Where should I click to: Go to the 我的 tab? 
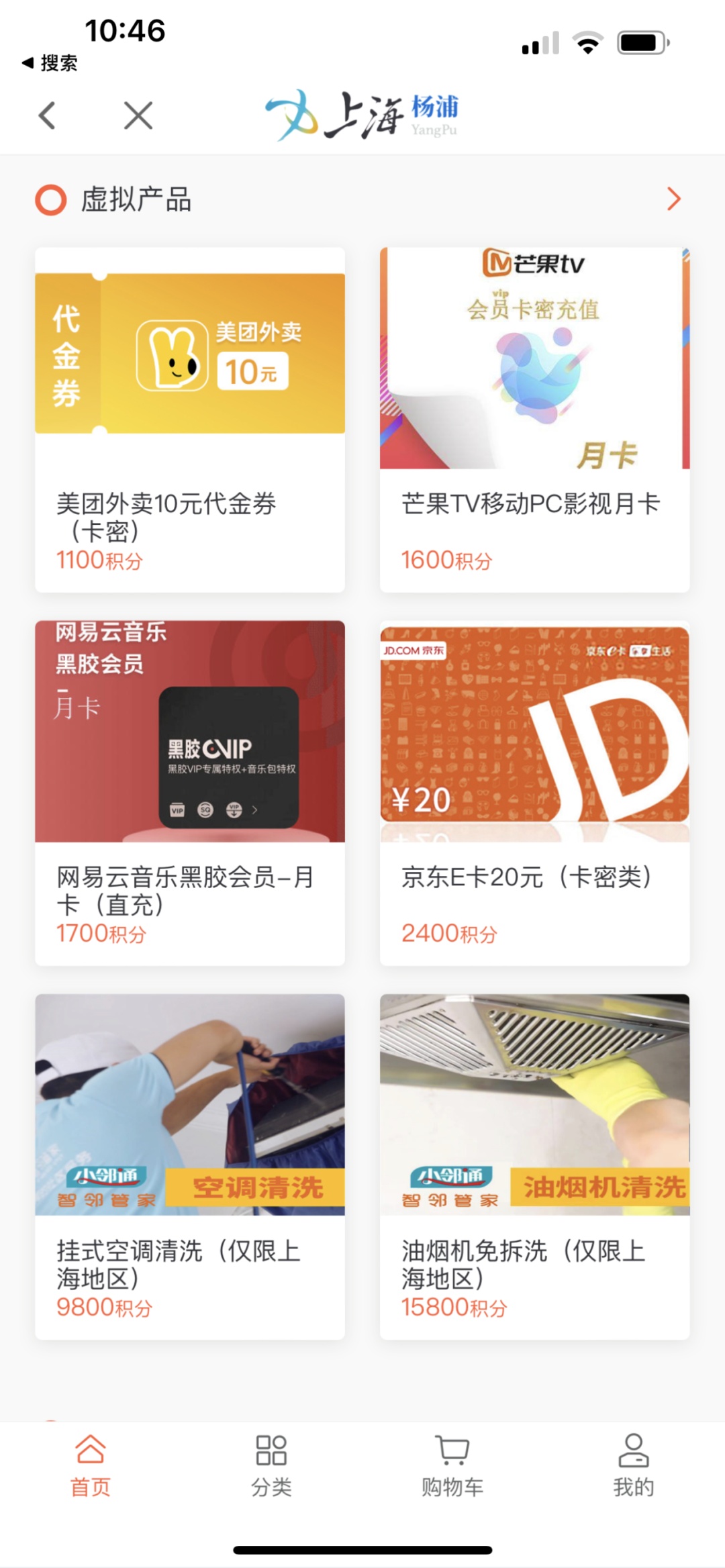(633, 1465)
